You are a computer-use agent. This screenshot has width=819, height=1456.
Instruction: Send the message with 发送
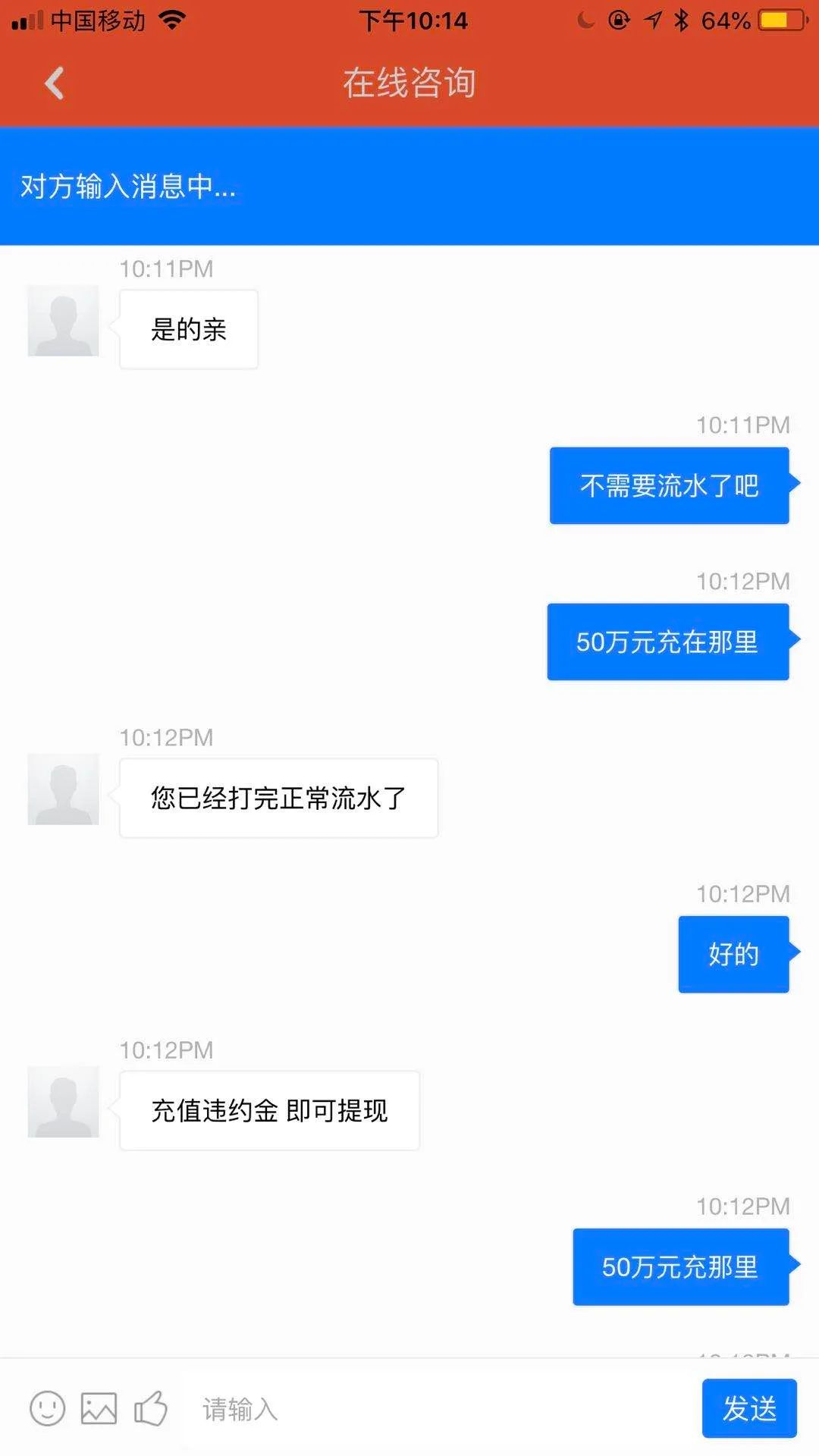coord(749,1409)
